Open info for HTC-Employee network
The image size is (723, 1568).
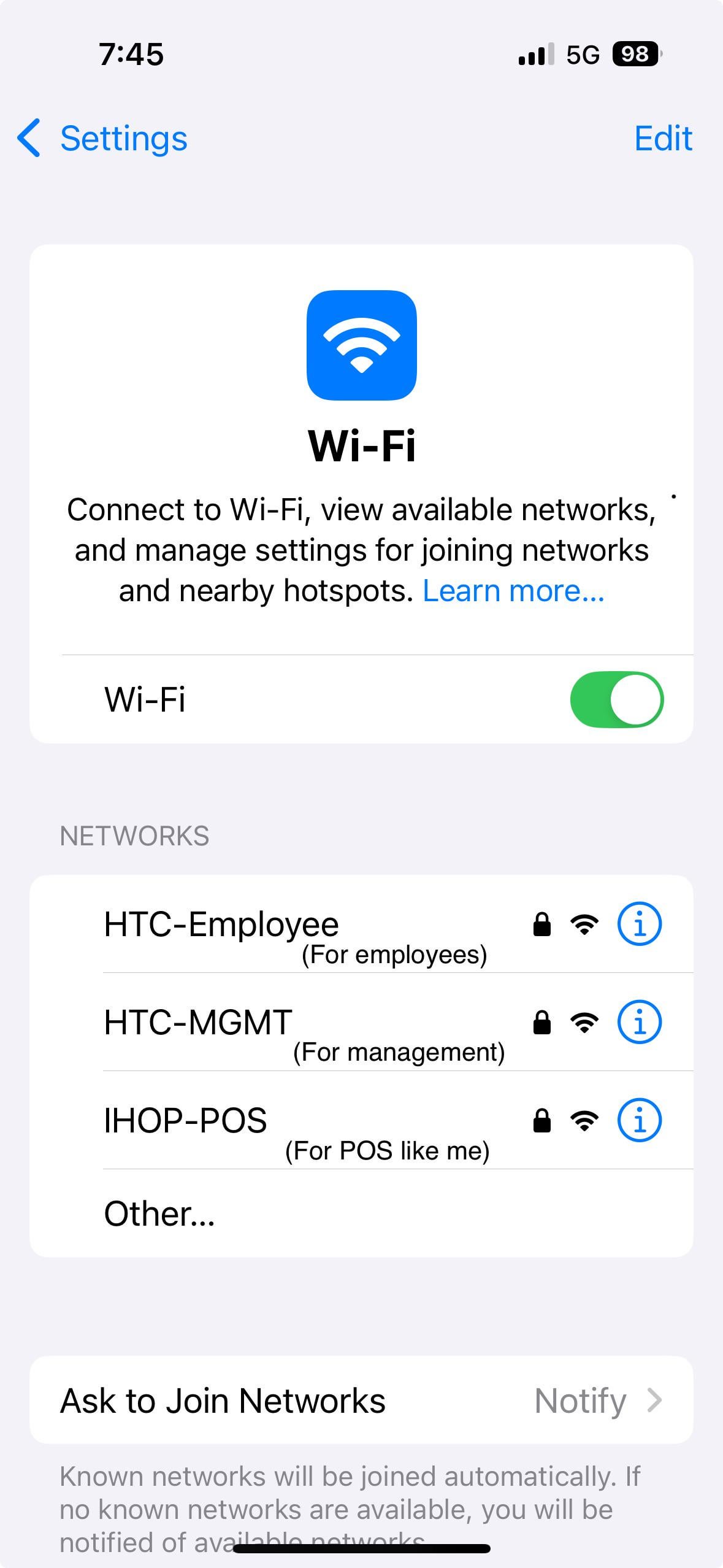(x=639, y=924)
